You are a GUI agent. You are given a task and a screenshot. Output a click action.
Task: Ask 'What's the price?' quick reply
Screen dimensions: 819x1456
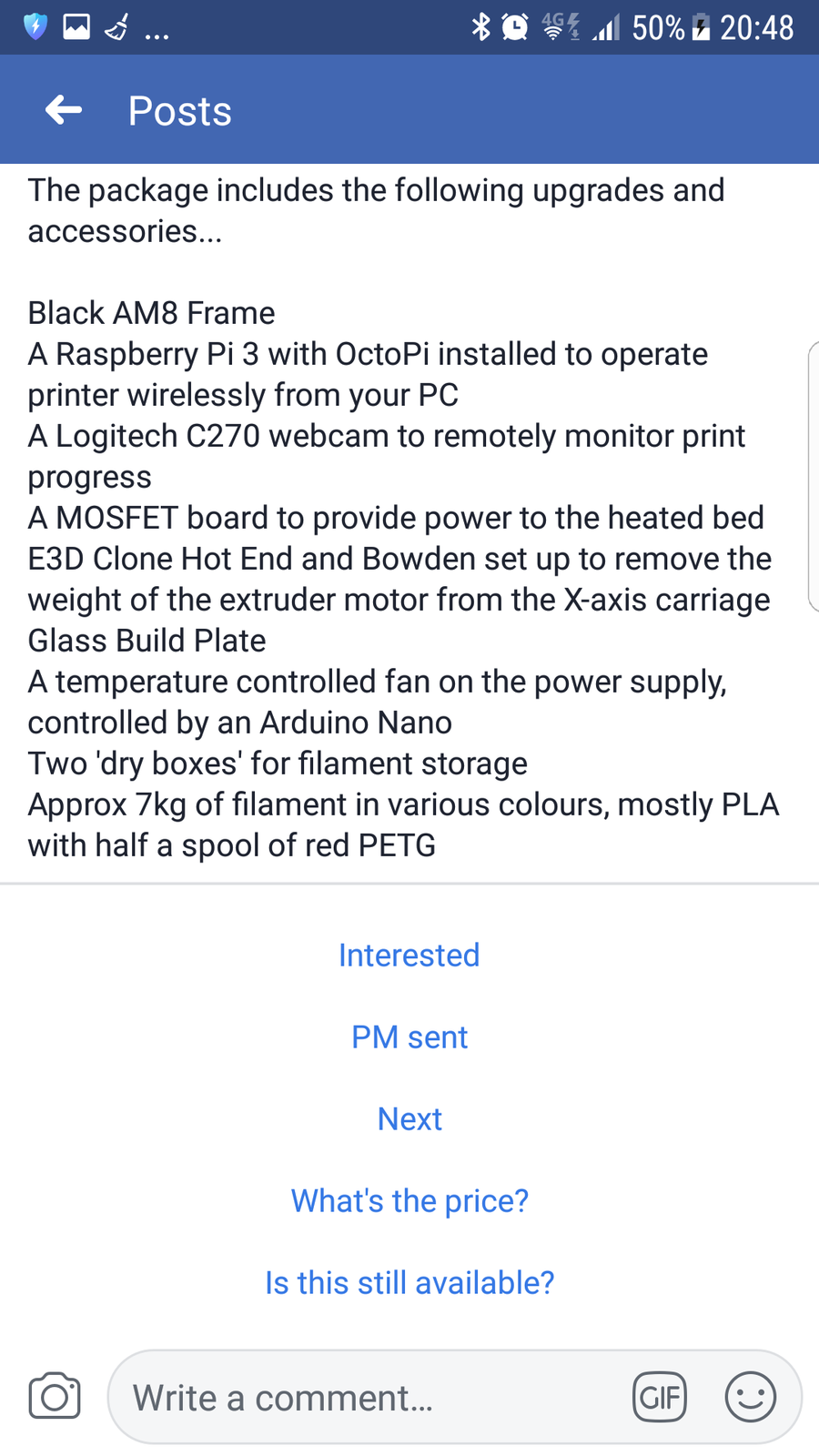point(409,1201)
